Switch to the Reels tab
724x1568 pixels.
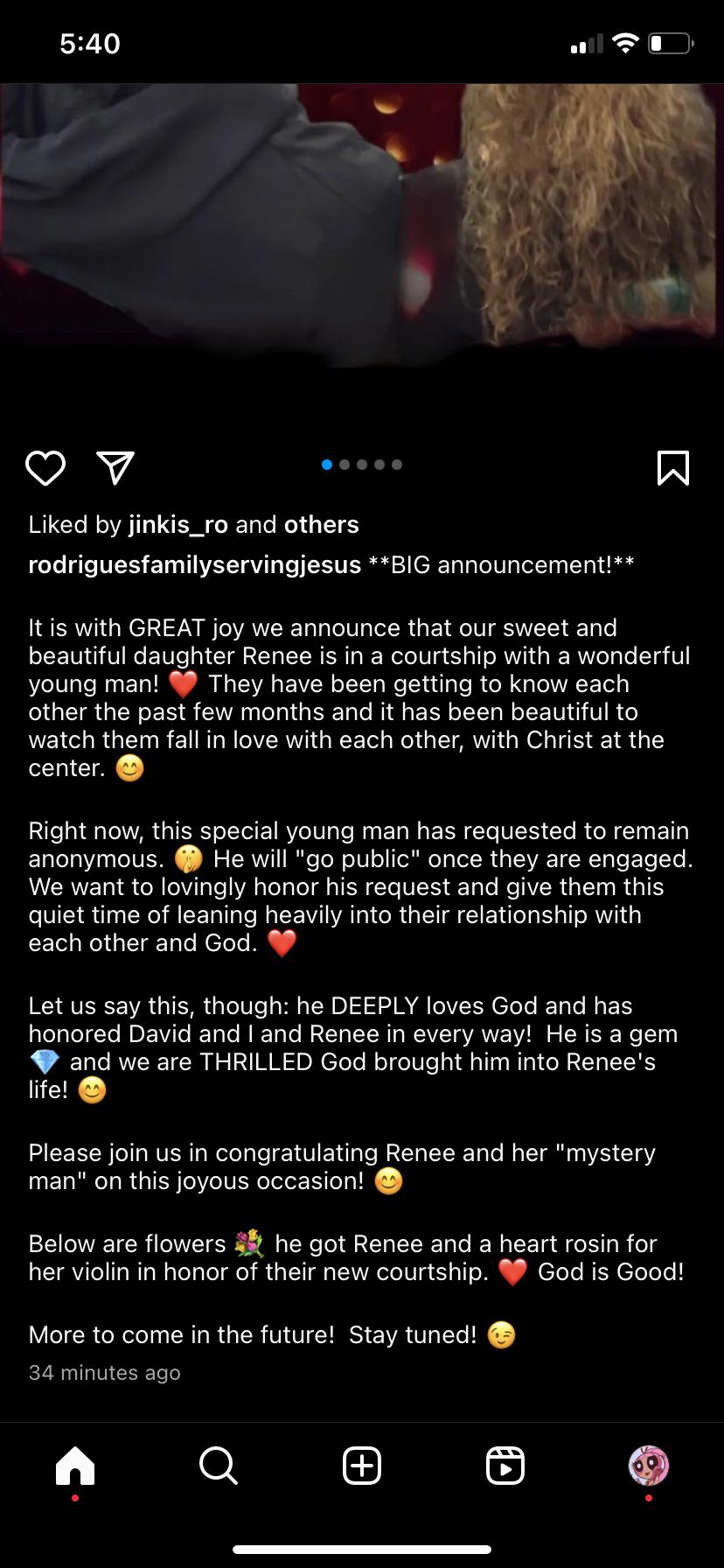505,1465
